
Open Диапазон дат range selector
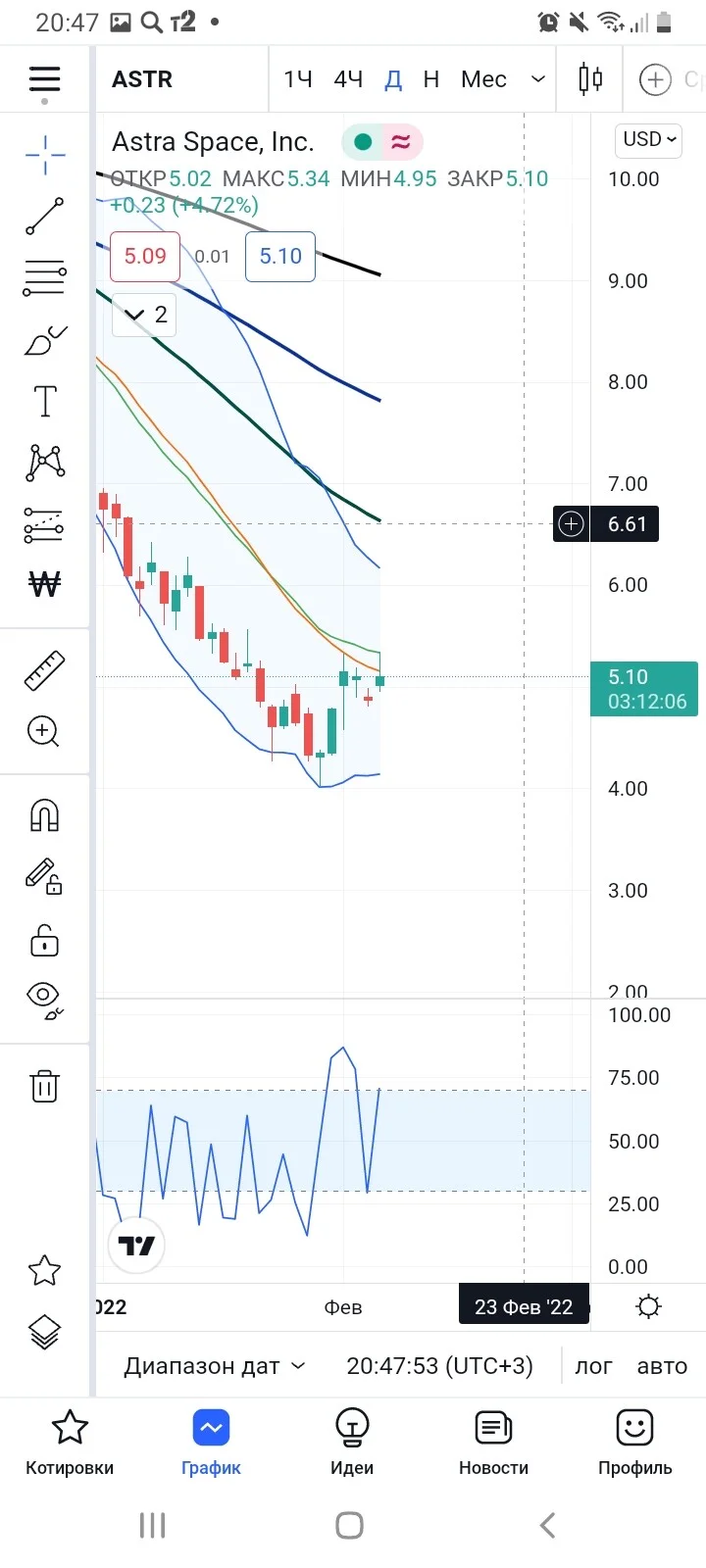tap(215, 1366)
